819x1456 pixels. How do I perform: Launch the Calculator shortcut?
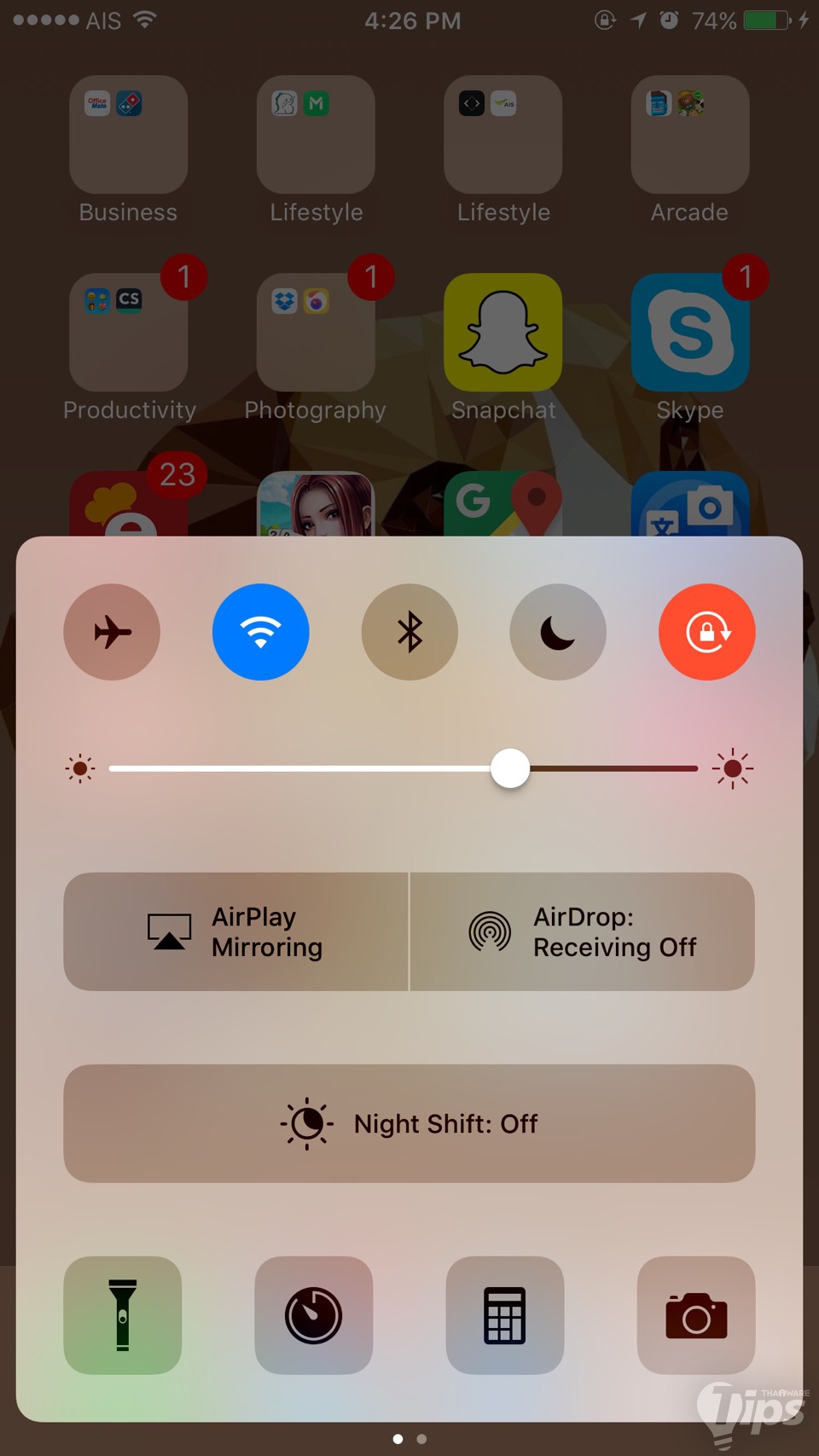(x=505, y=1315)
